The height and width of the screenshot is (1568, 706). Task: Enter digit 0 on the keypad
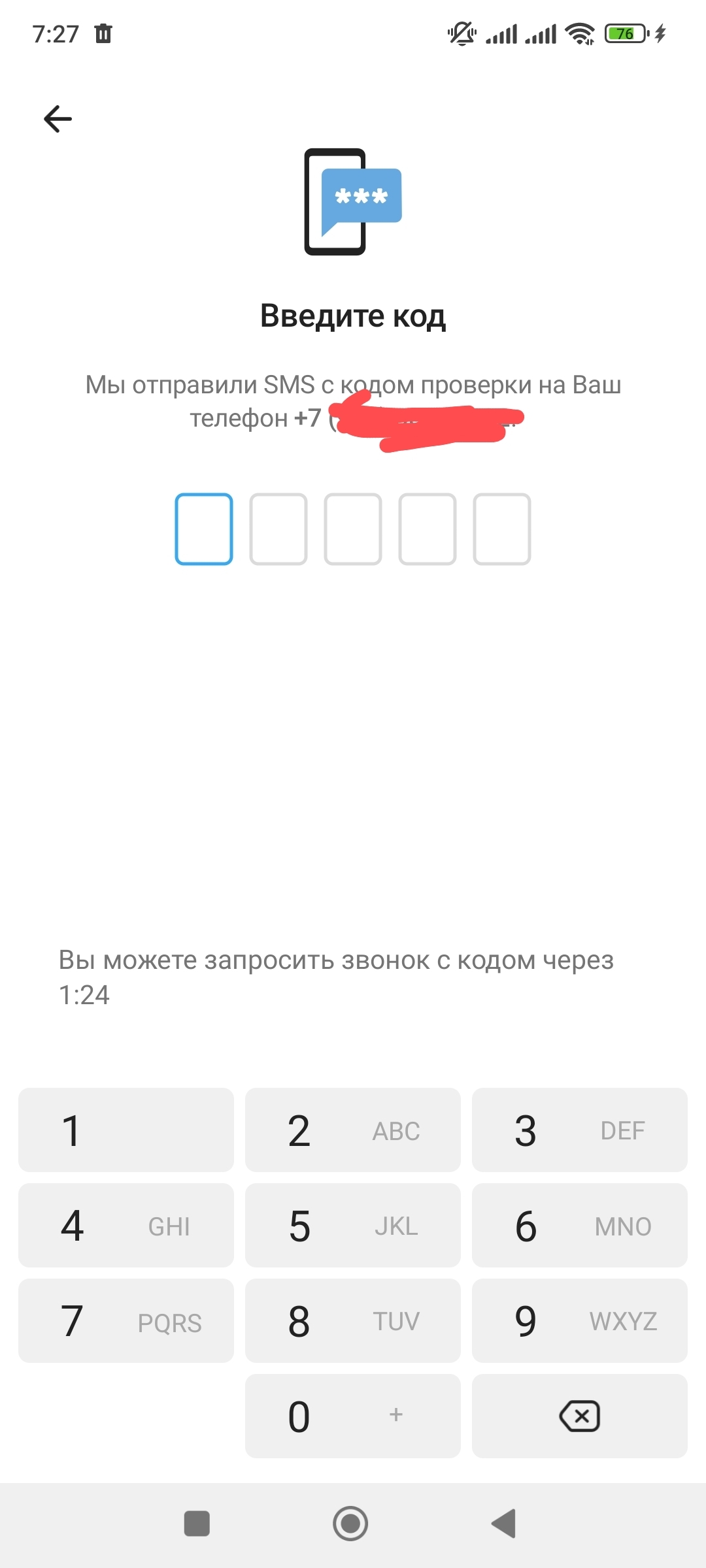pyautogui.click(x=353, y=1416)
